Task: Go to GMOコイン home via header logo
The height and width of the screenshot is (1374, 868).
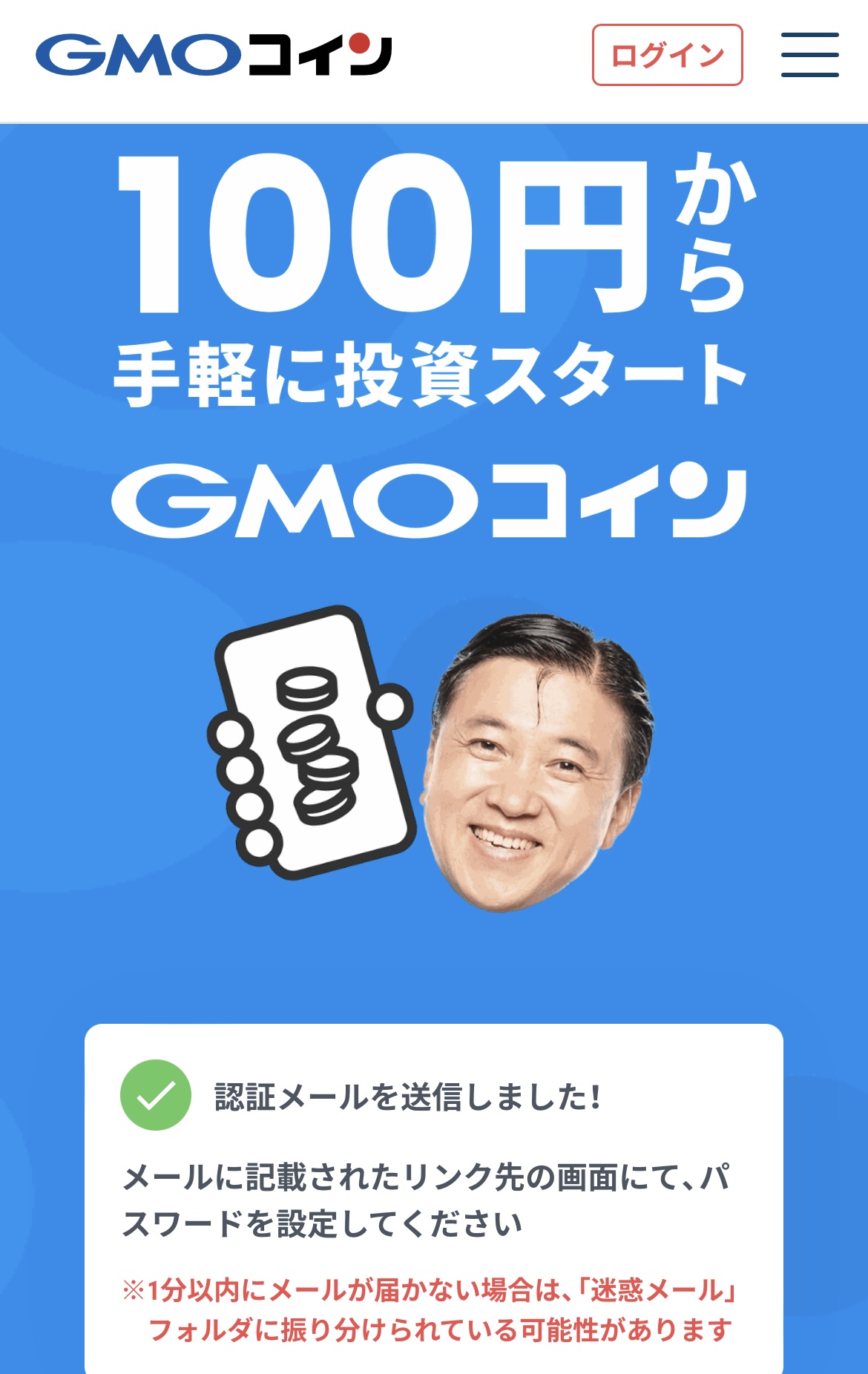Action: (214, 55)
